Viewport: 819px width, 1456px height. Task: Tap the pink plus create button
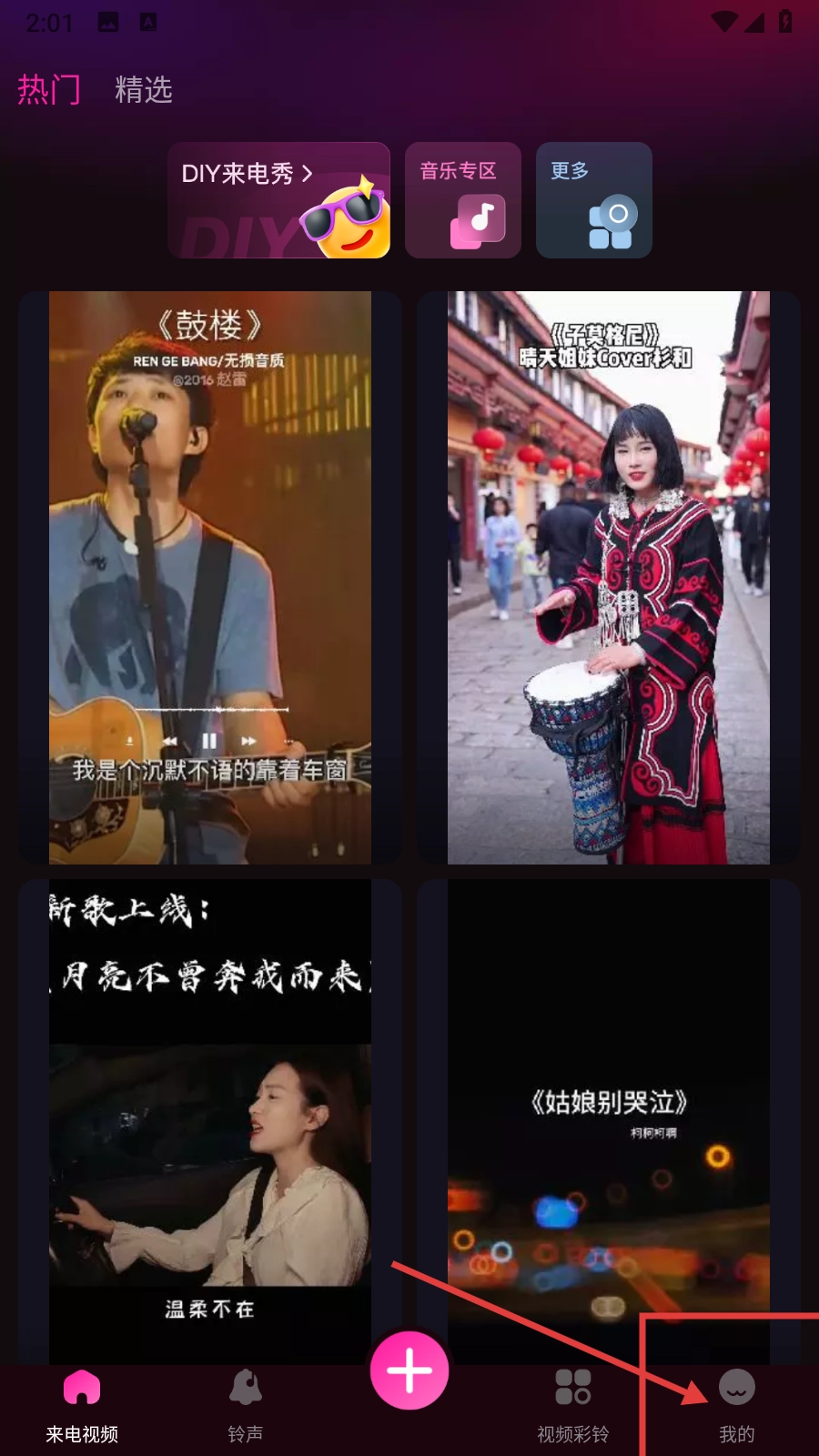click(x=409, y=1370)
